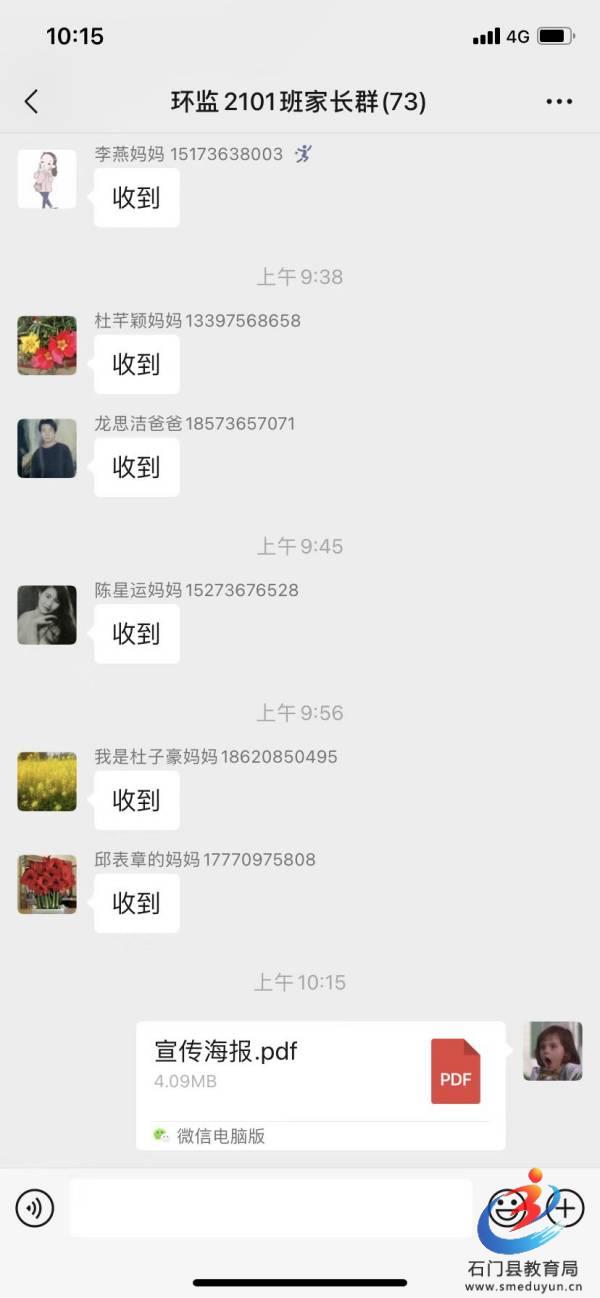
Task: Focus the message text field
Action: 270,1208
